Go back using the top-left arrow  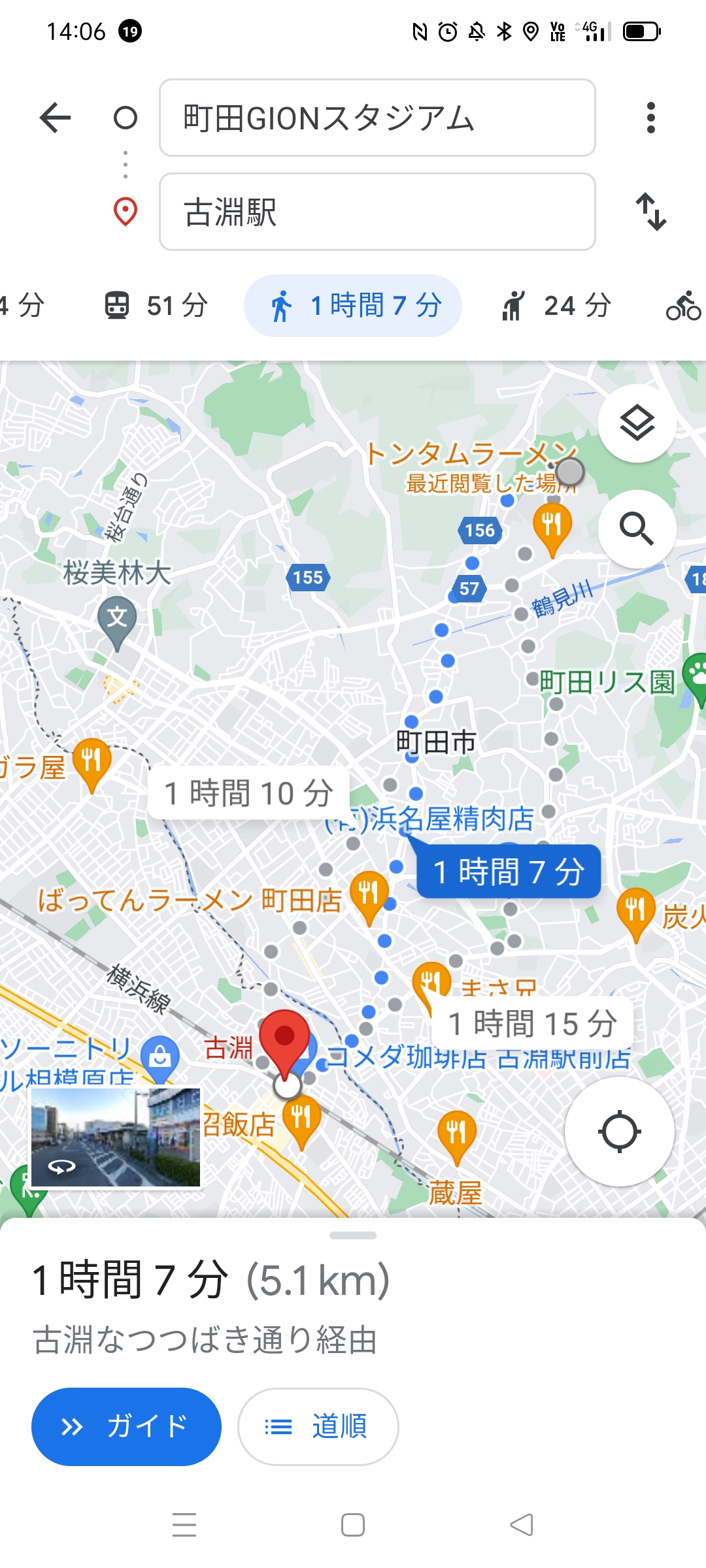tap(55, 118)
